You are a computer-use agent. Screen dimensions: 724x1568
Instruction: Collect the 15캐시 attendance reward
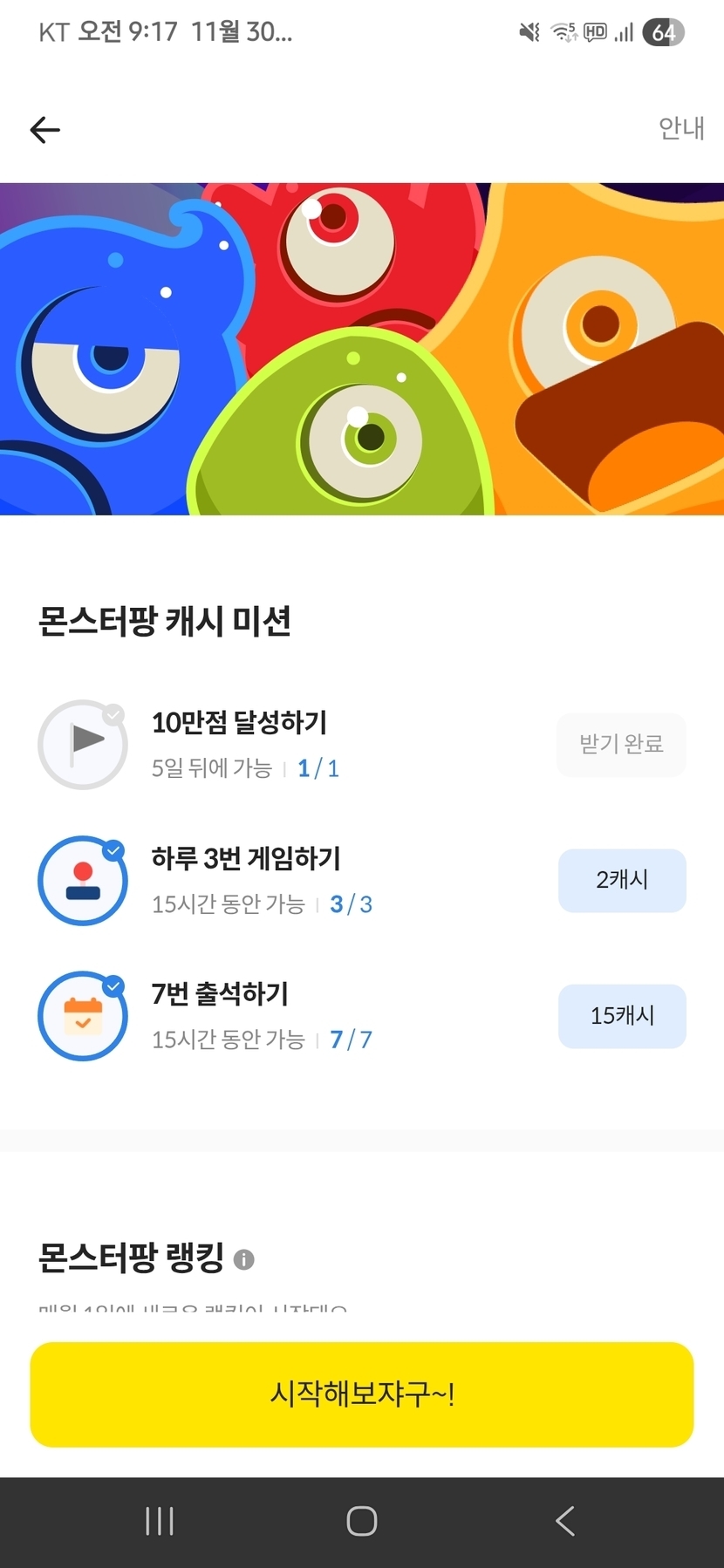622,1016
